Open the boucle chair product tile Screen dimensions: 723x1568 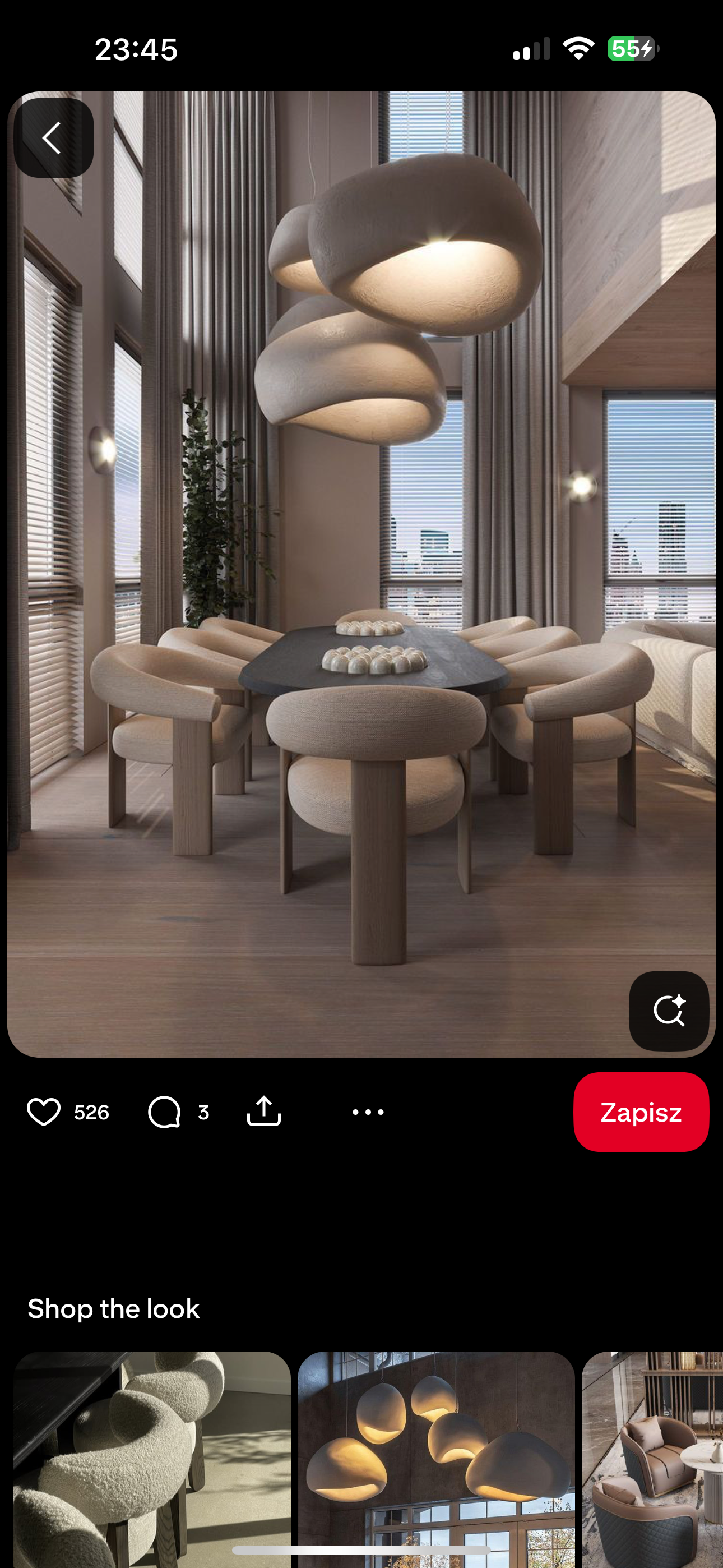152,1455
